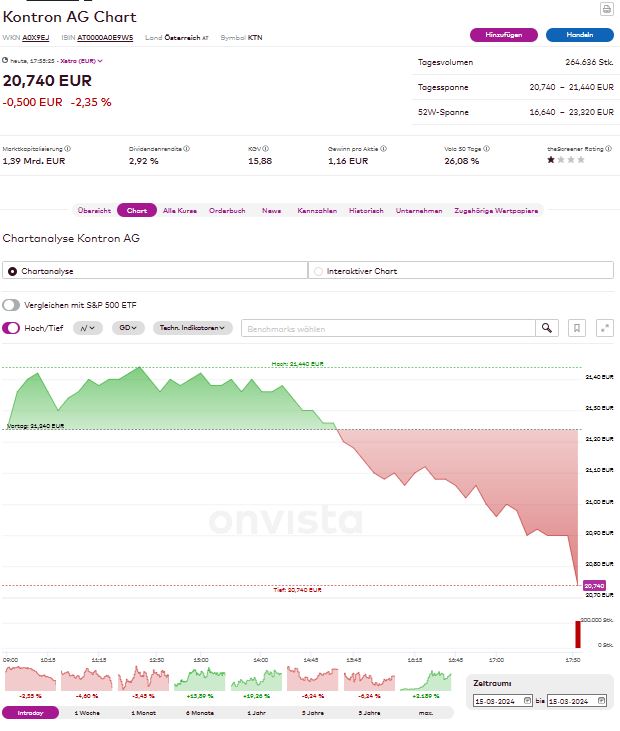Image resolution: width=620 pixels, height=731 pixels.
Task: Expand the GD dropdown
Action: 128,328
